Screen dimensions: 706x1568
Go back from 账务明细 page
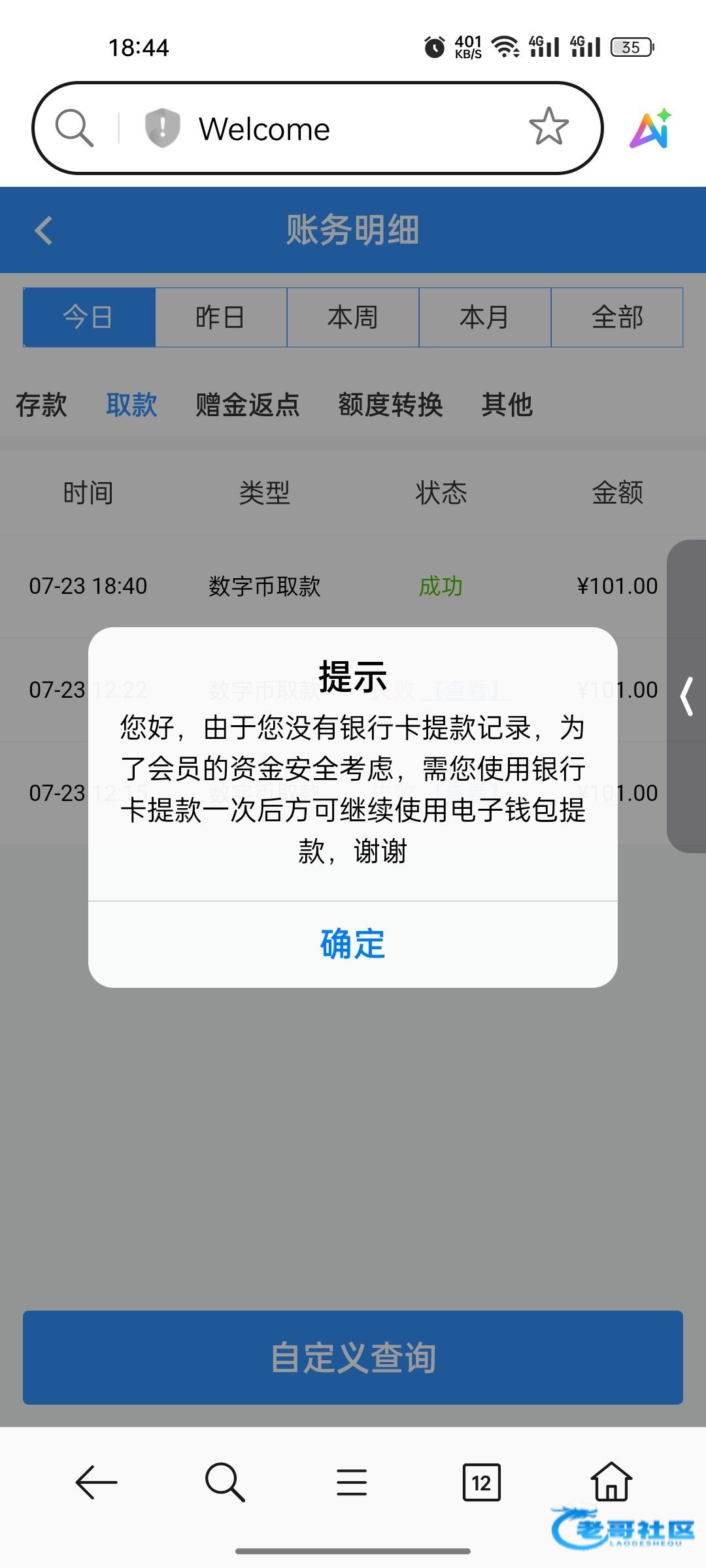point(44,230)
